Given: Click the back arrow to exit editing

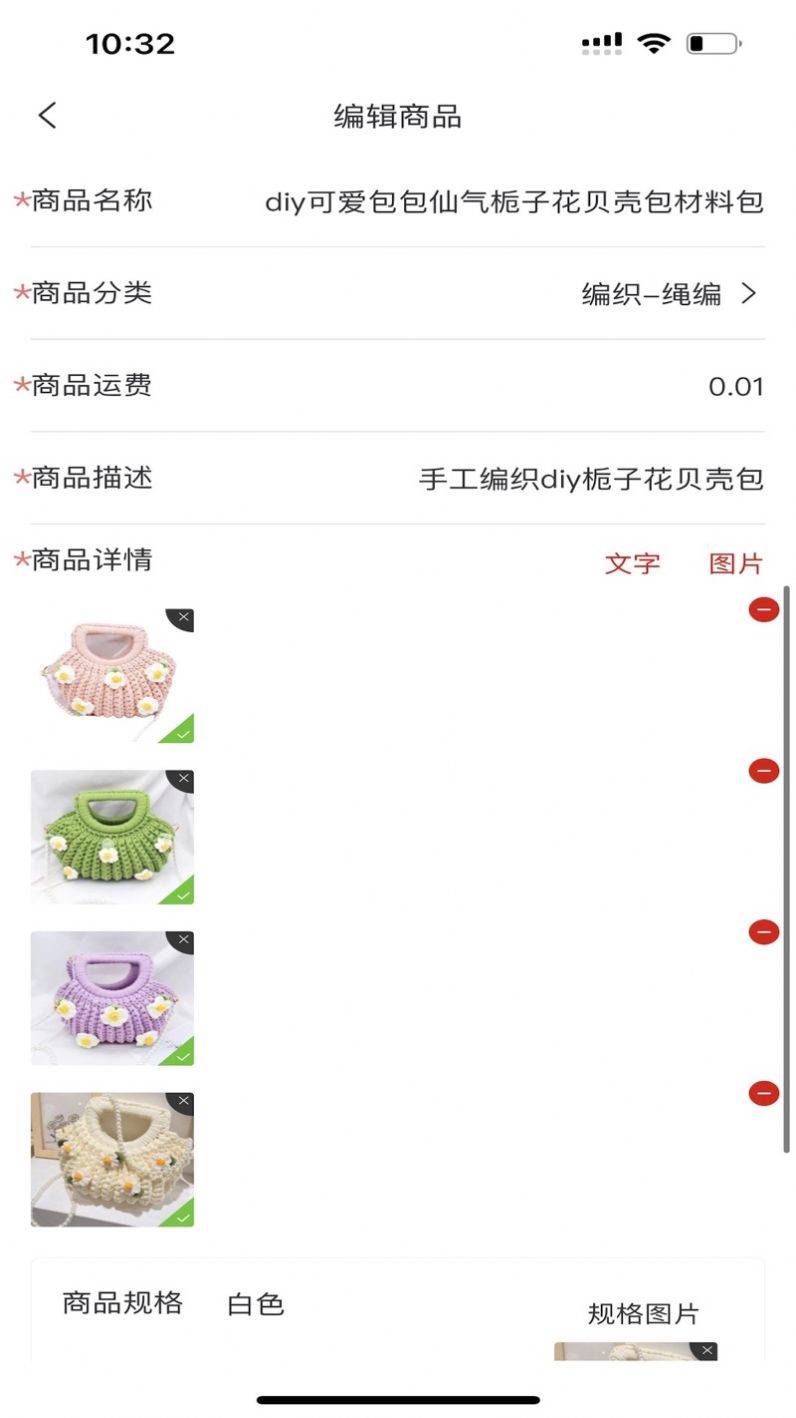Looking at the screenshot, I should [x=46, y=115].
